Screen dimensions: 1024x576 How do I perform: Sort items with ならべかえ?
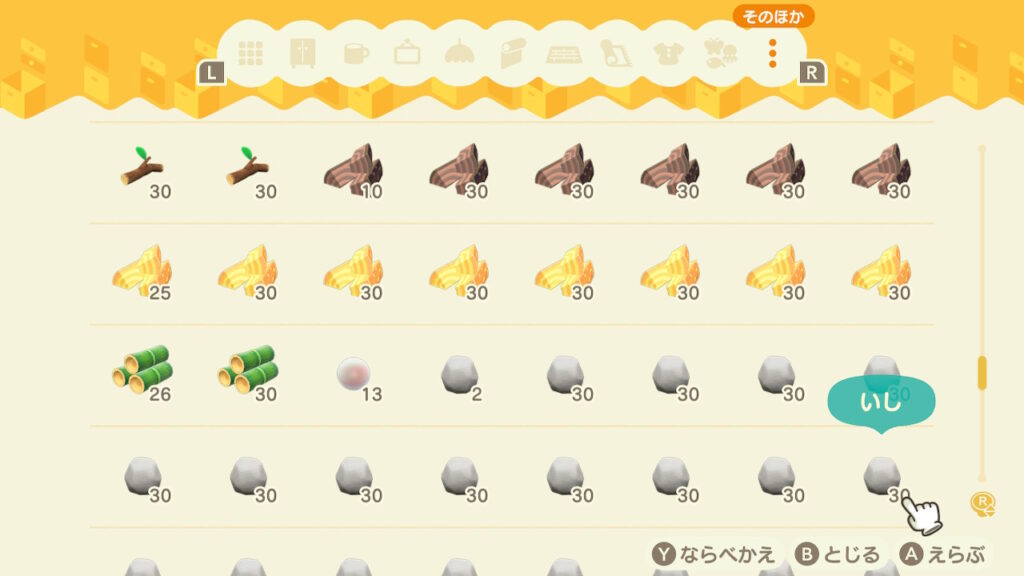click(714, 554)
